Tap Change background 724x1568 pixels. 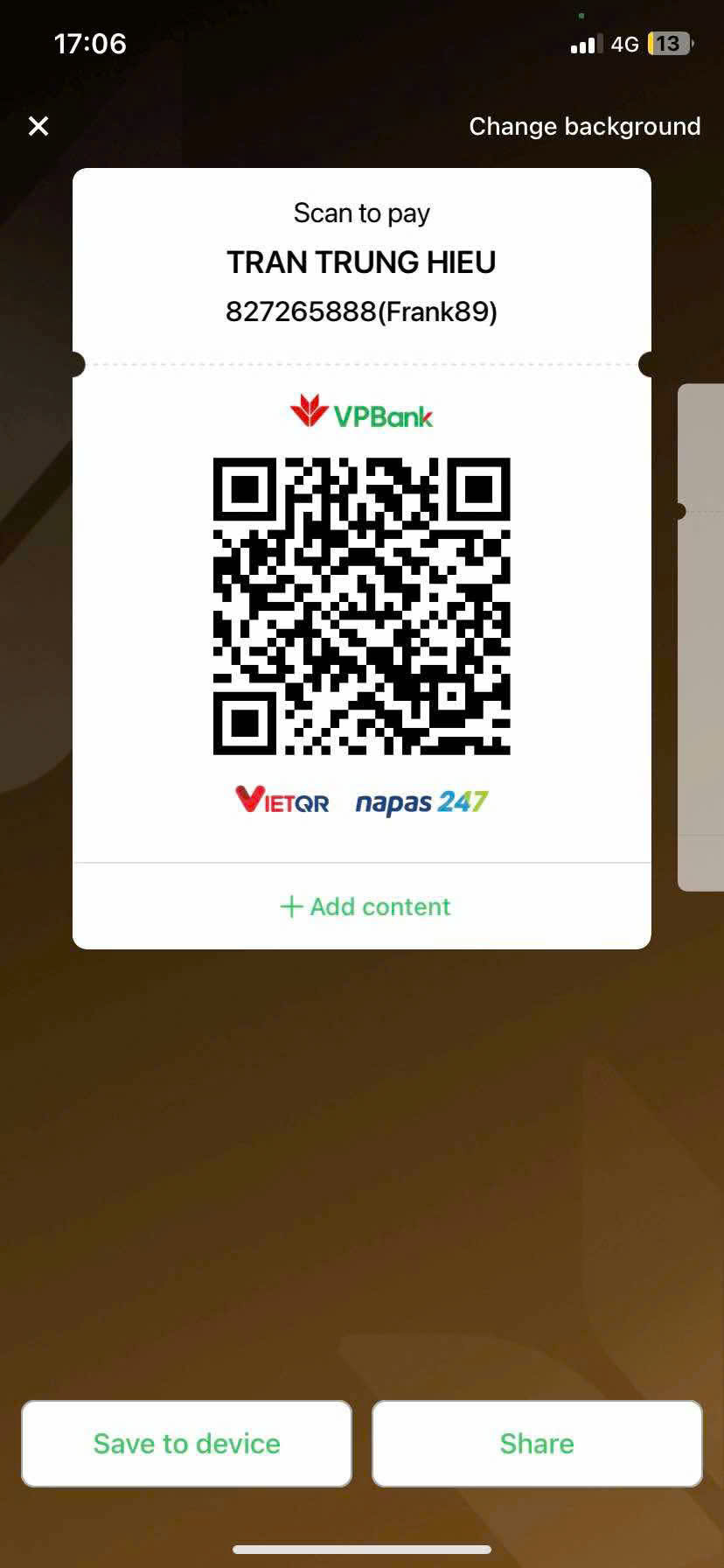(x=584, y=126)
